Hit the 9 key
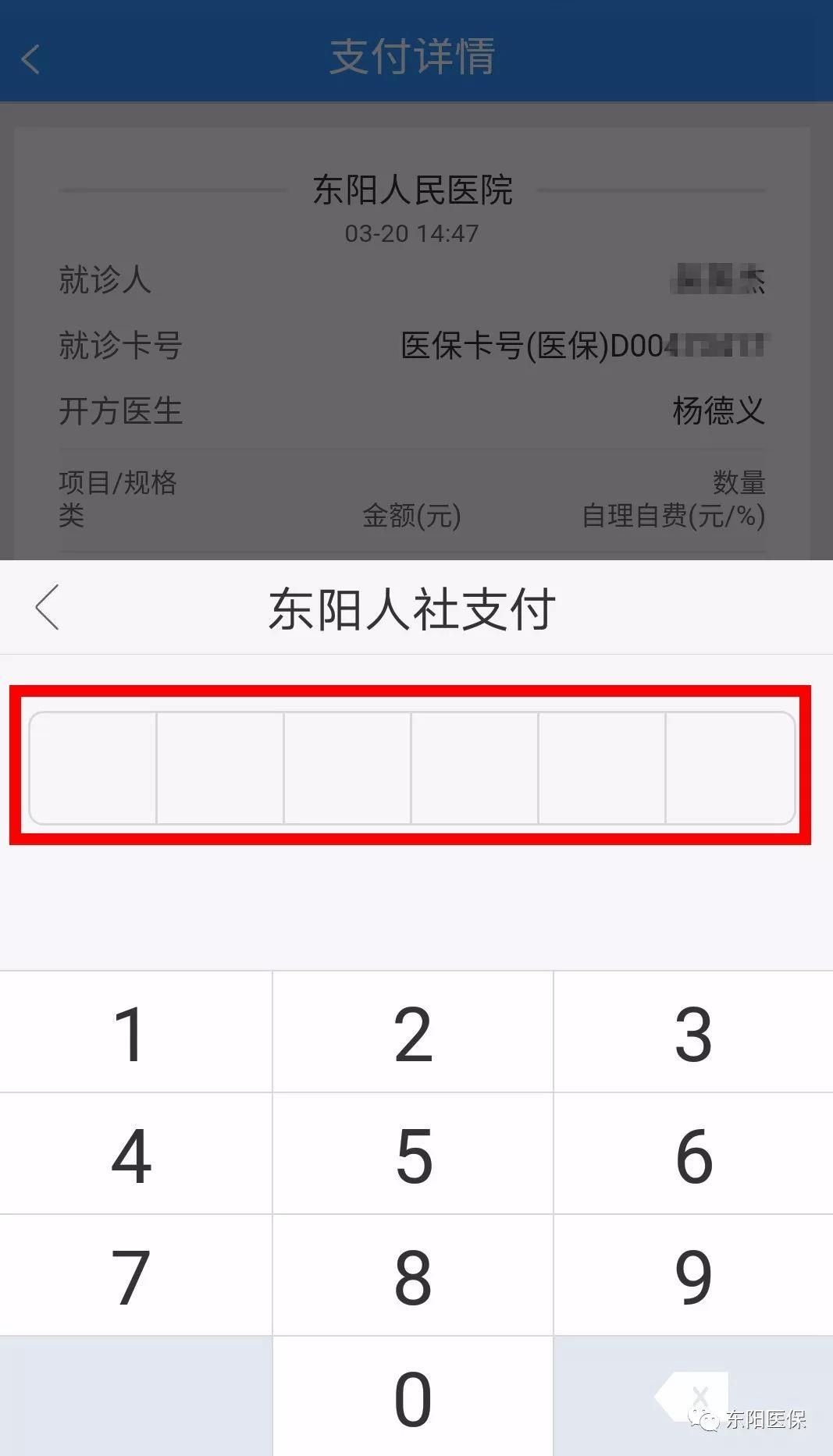The height and width of the screenshot is (1456, 833). [x=693, y=1277]
